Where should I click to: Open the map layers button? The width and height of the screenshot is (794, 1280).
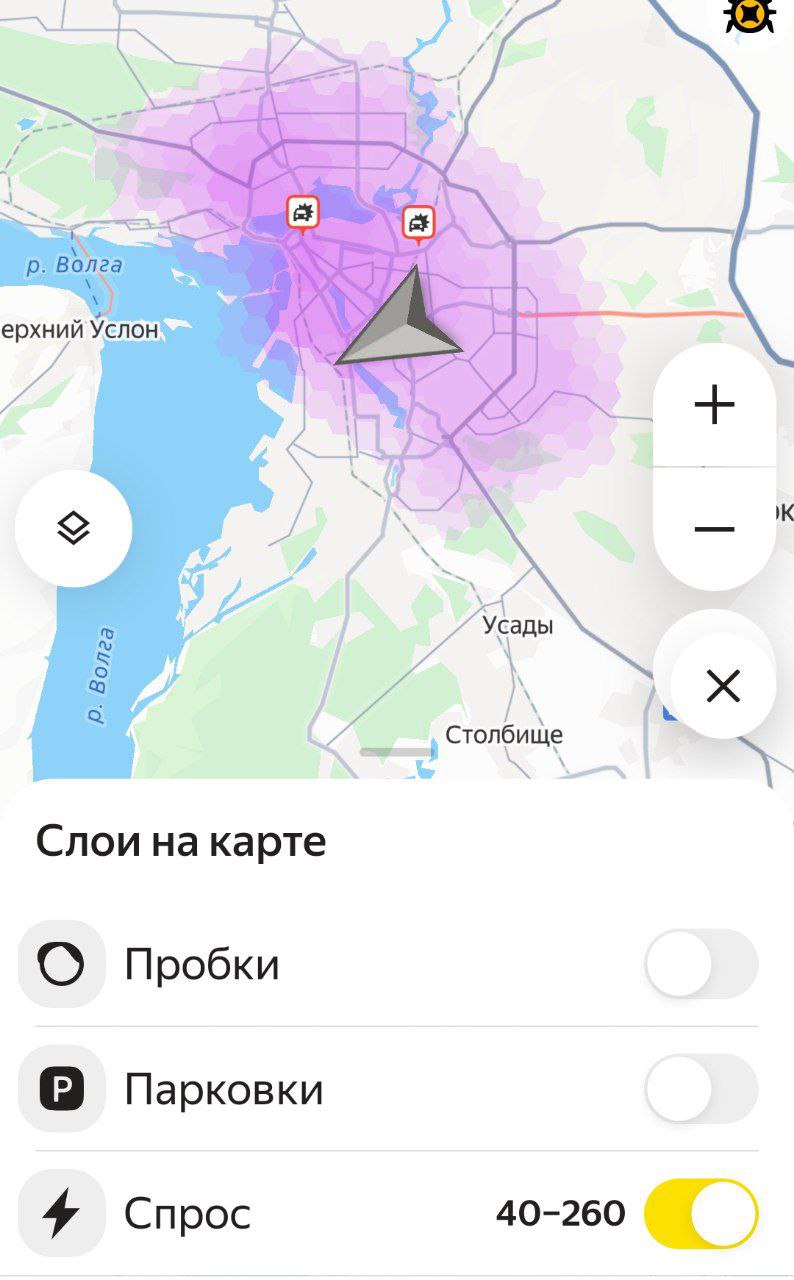(x=73, y=527)
